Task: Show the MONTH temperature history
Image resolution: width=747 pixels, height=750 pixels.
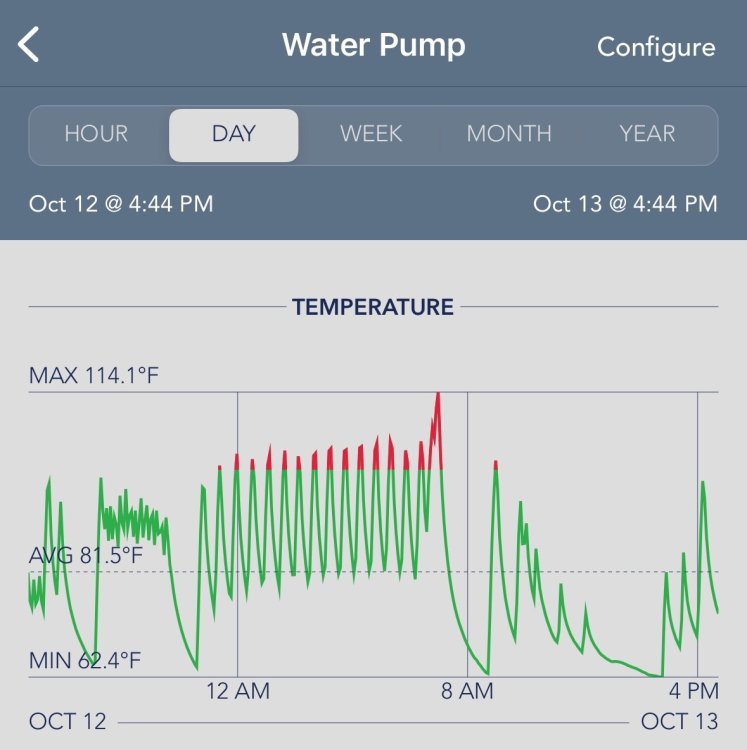Action: (x=509, y=134)
